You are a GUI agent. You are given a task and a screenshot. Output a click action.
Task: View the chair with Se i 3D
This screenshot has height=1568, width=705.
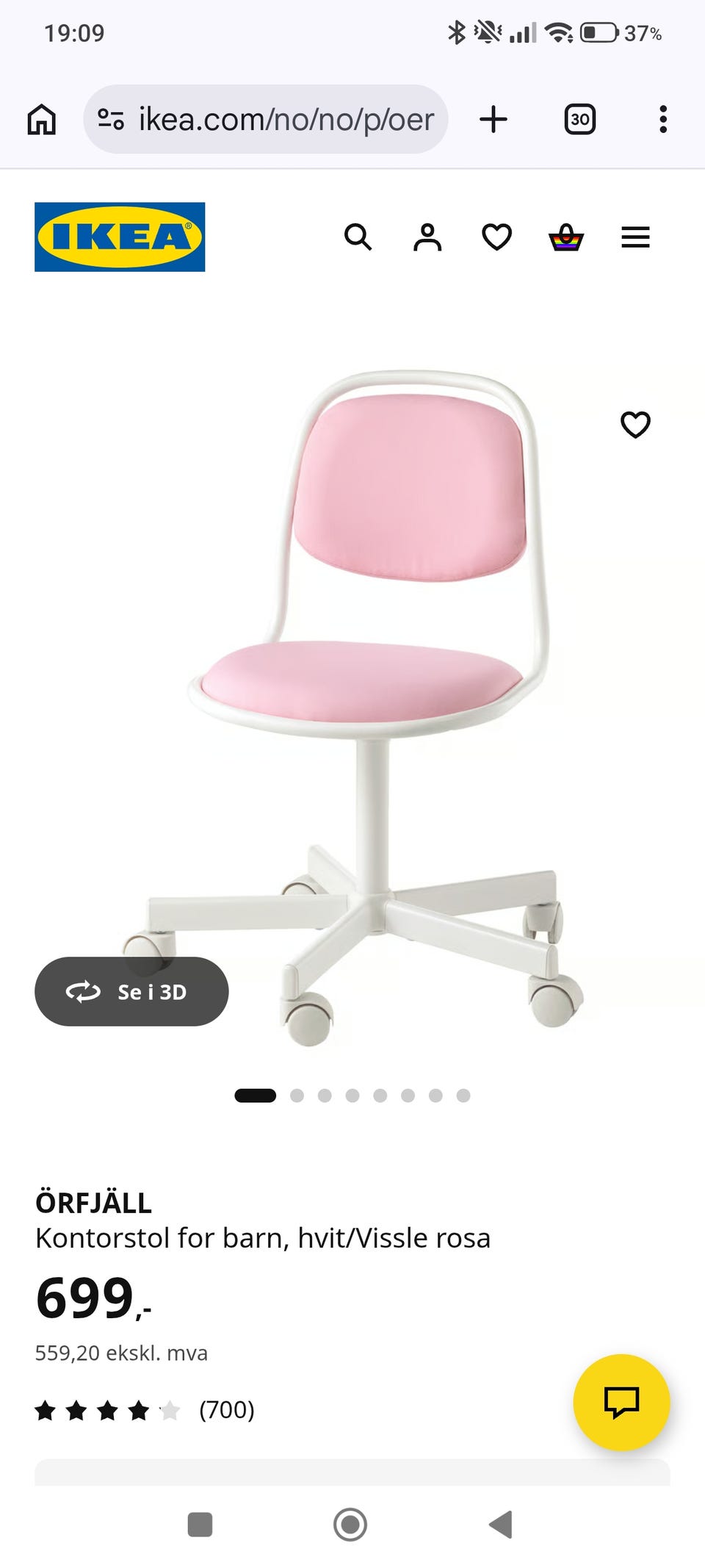click(x=131, y=991)
